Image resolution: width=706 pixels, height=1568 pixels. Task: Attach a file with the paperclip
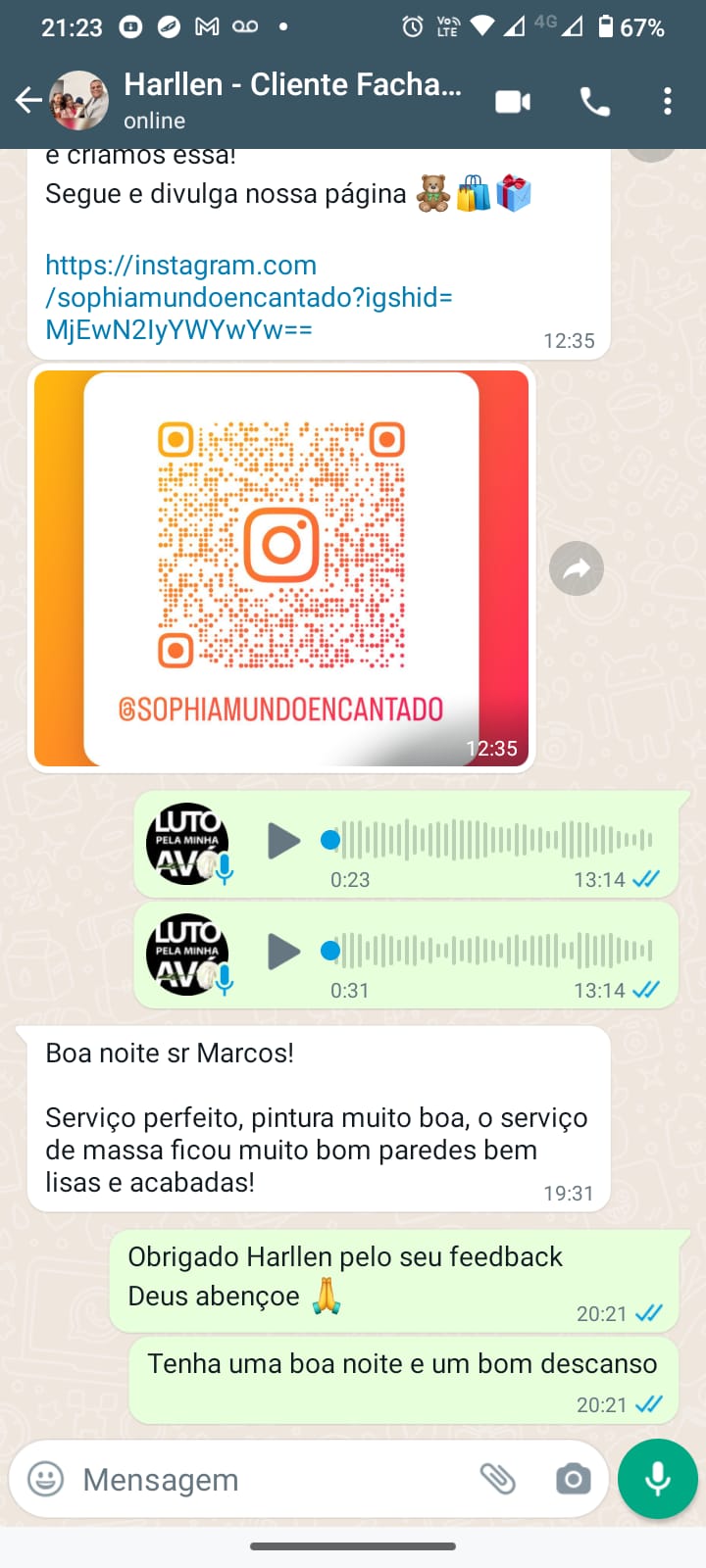click(x=498, y=1479)
